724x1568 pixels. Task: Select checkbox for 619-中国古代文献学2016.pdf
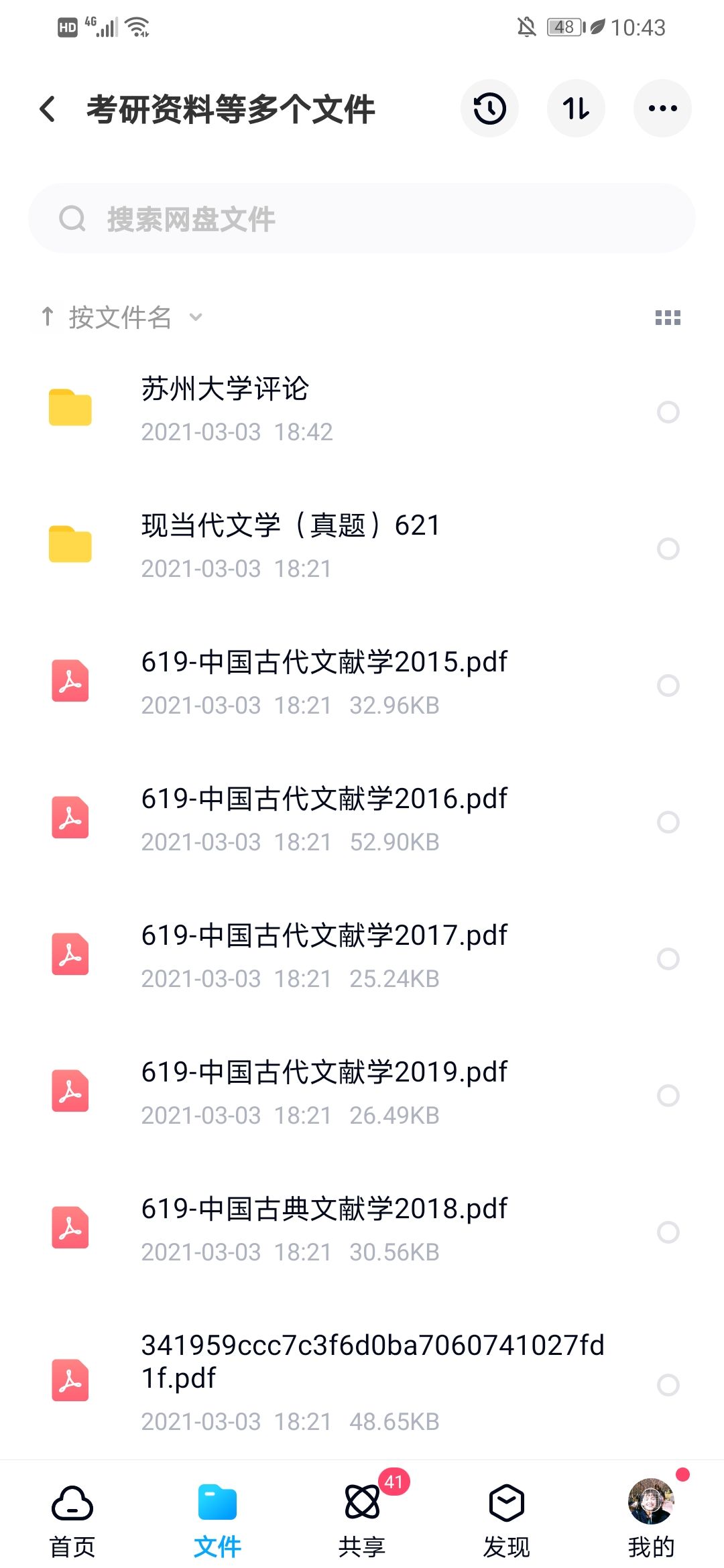point(668,822)
